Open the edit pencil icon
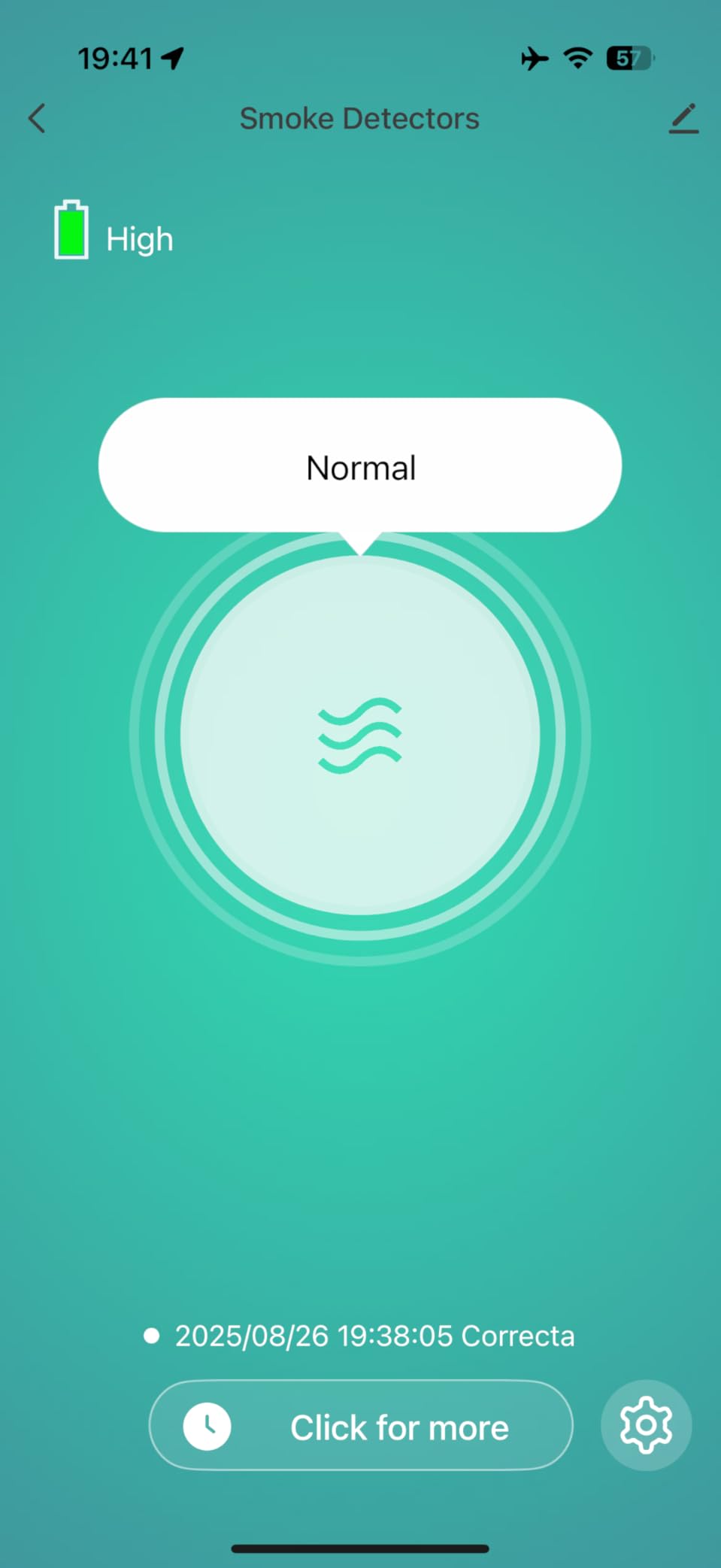 [x=683, y=119]
